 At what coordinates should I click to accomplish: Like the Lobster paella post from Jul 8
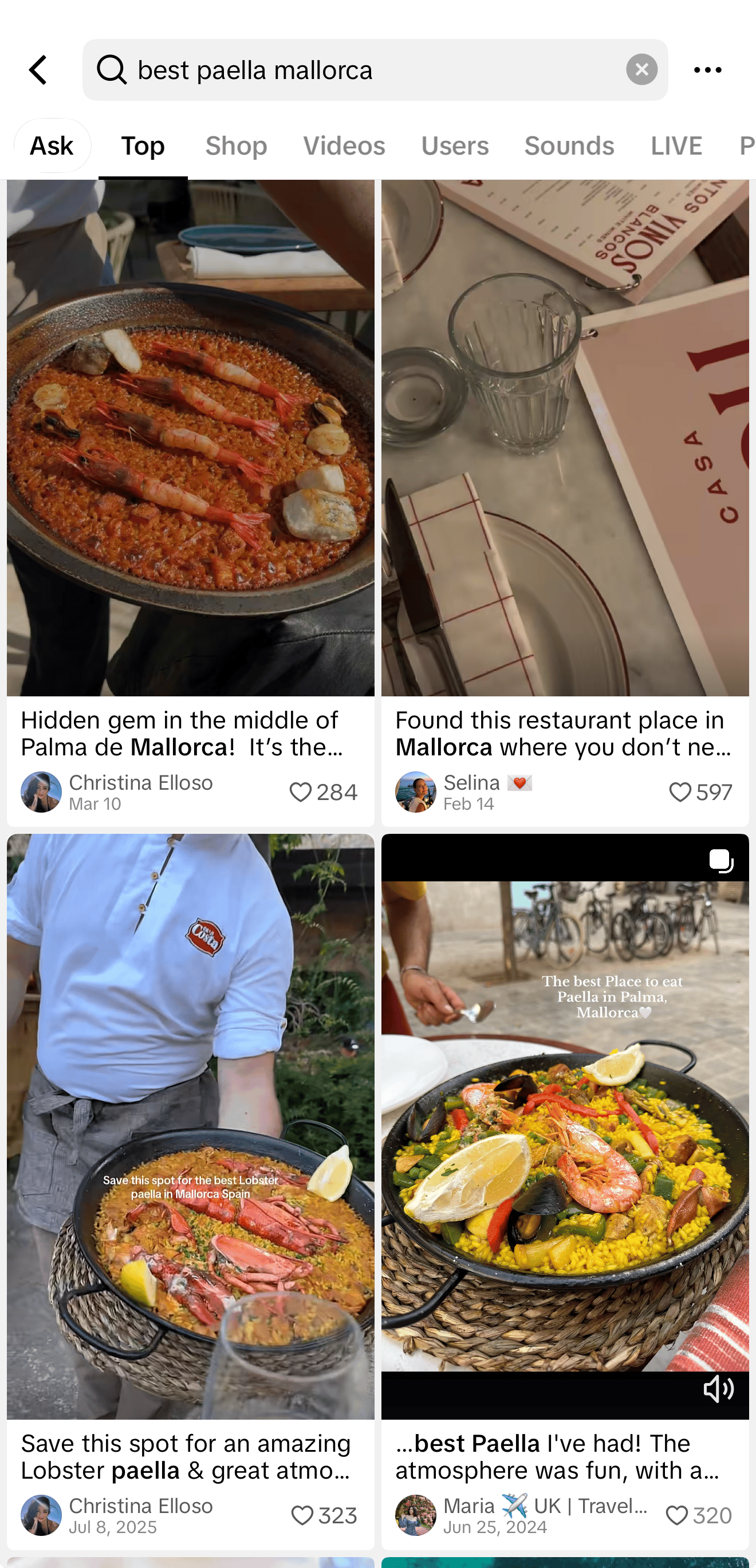tap(302, 1515)
